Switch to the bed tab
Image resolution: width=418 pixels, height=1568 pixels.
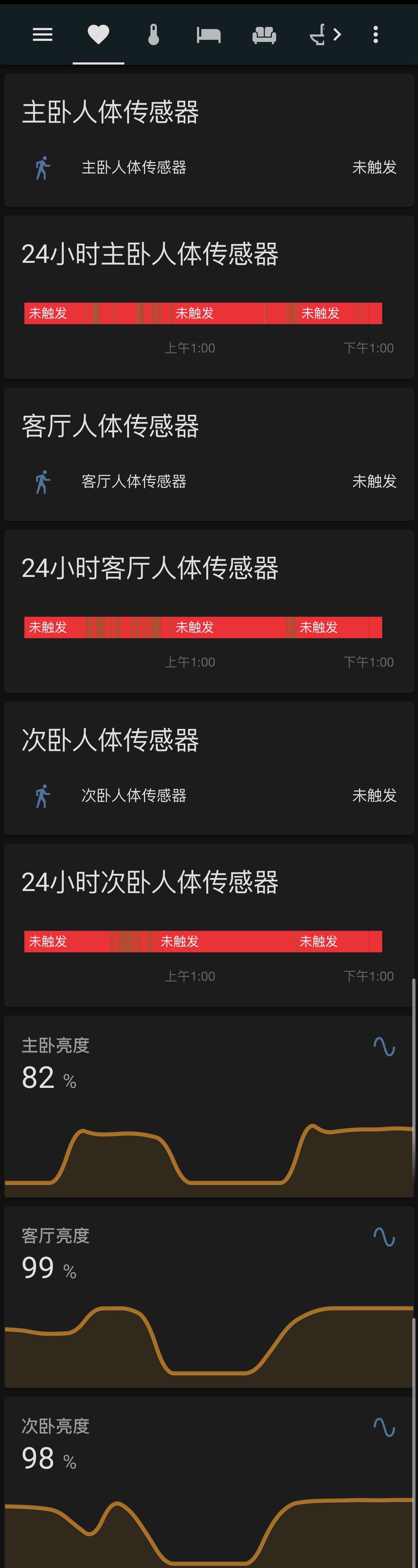[x=208, y=35]
